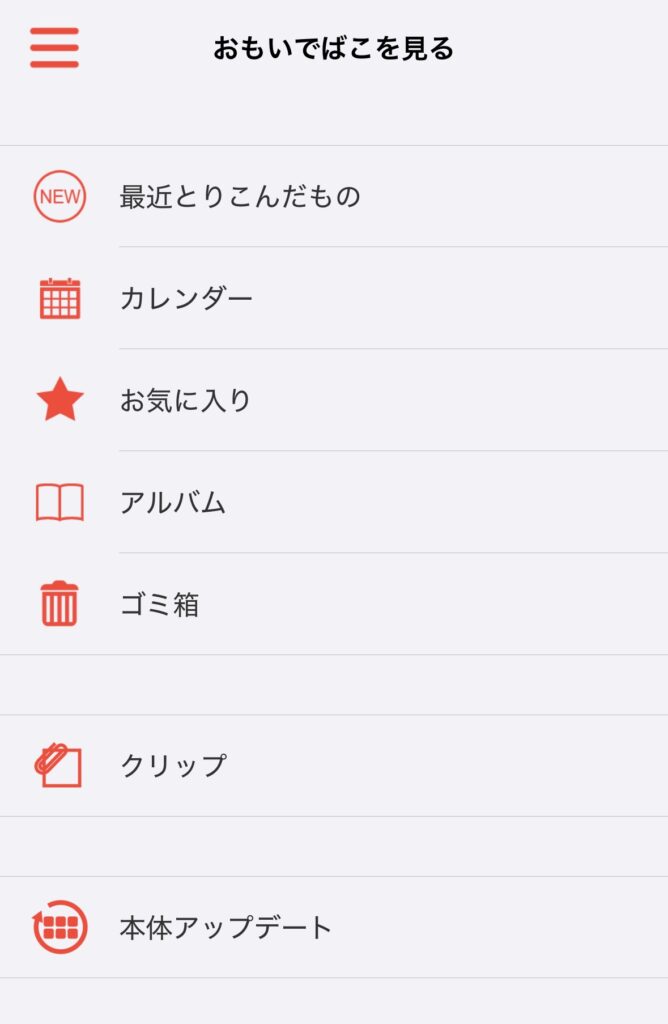
Task: Tap 本体アップデート
Action: coord(226,928)
